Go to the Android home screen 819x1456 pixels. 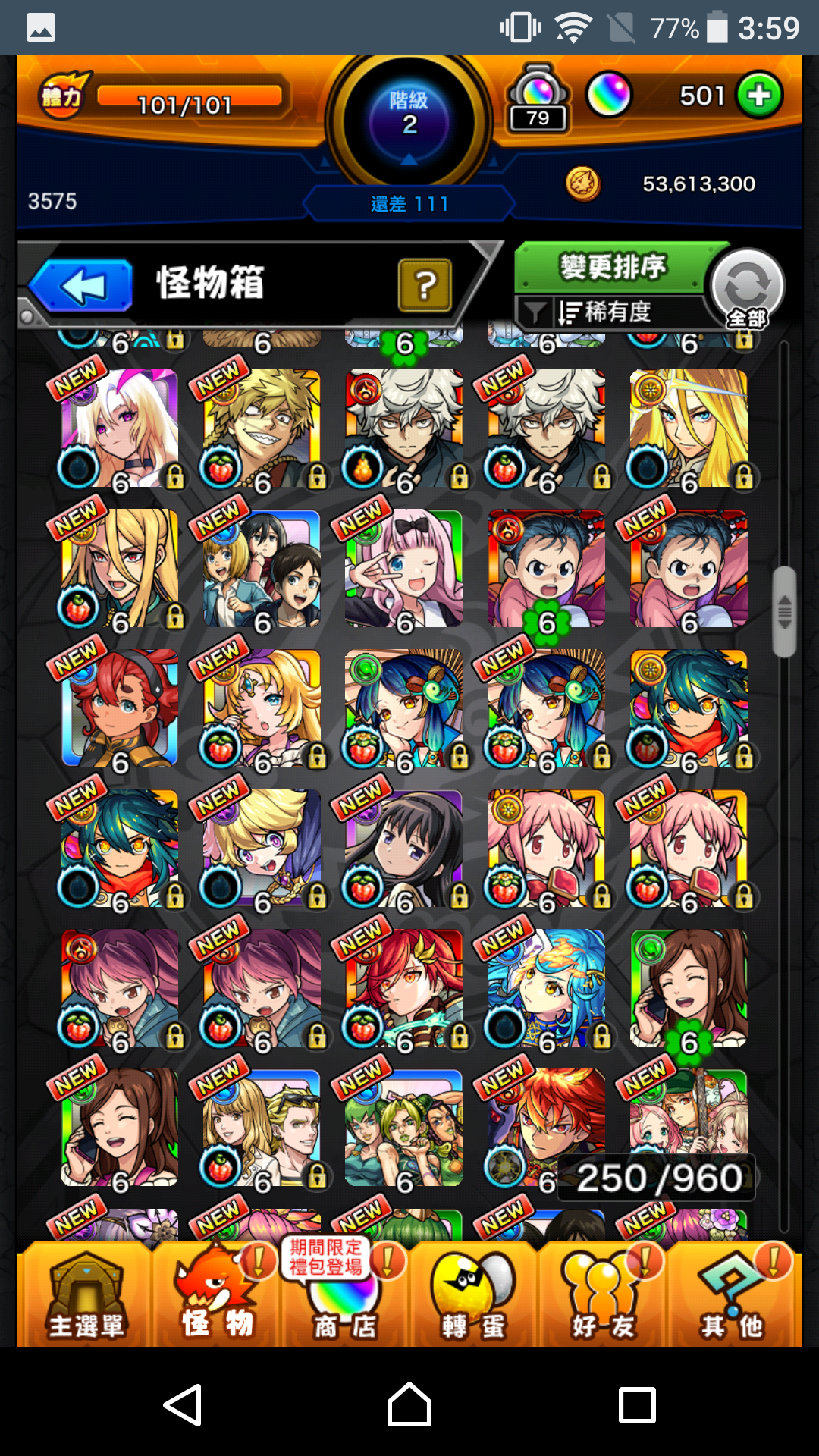[409, 1404]
